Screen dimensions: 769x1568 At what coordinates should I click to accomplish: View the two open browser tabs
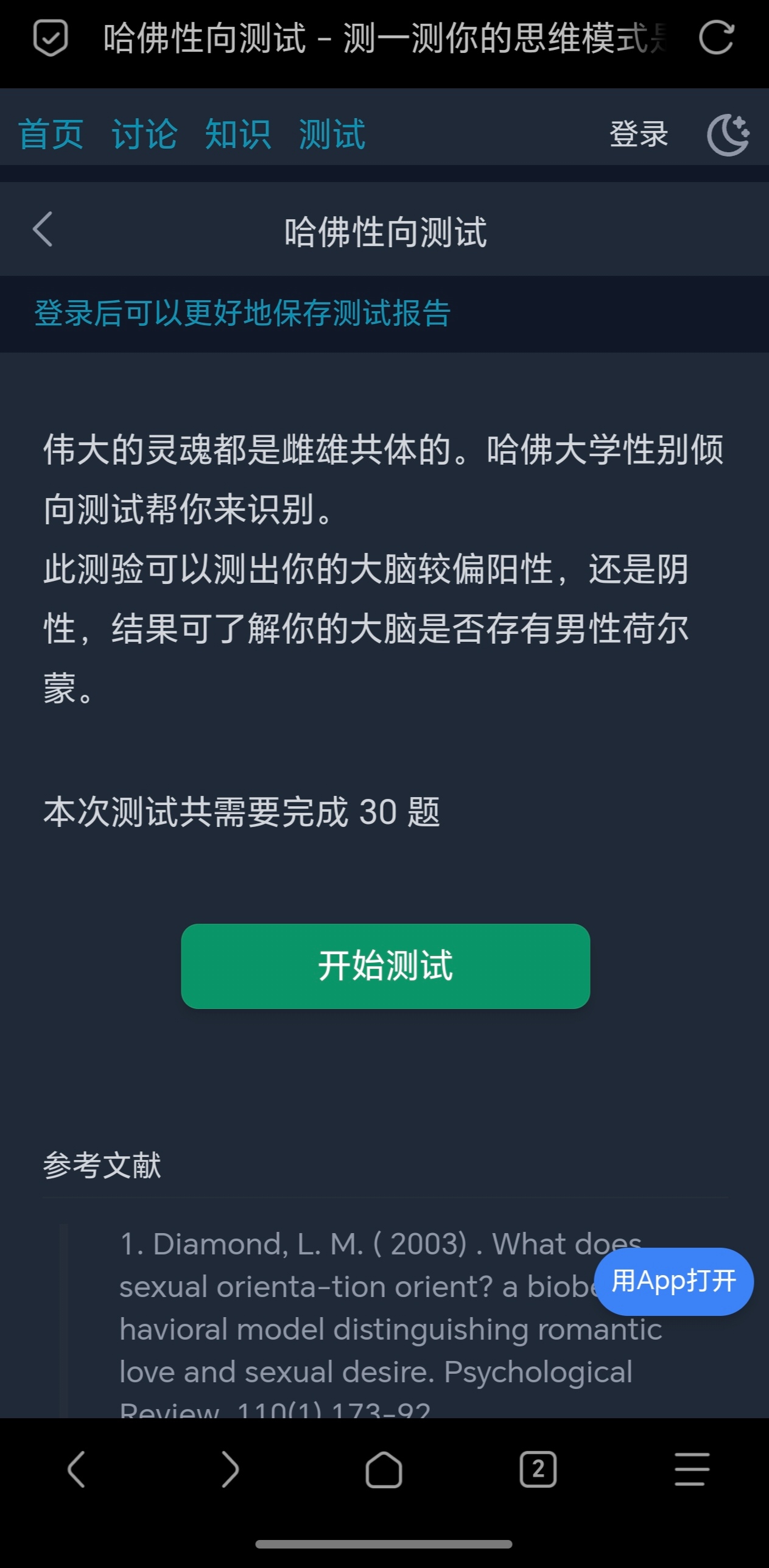point(538,1469)
